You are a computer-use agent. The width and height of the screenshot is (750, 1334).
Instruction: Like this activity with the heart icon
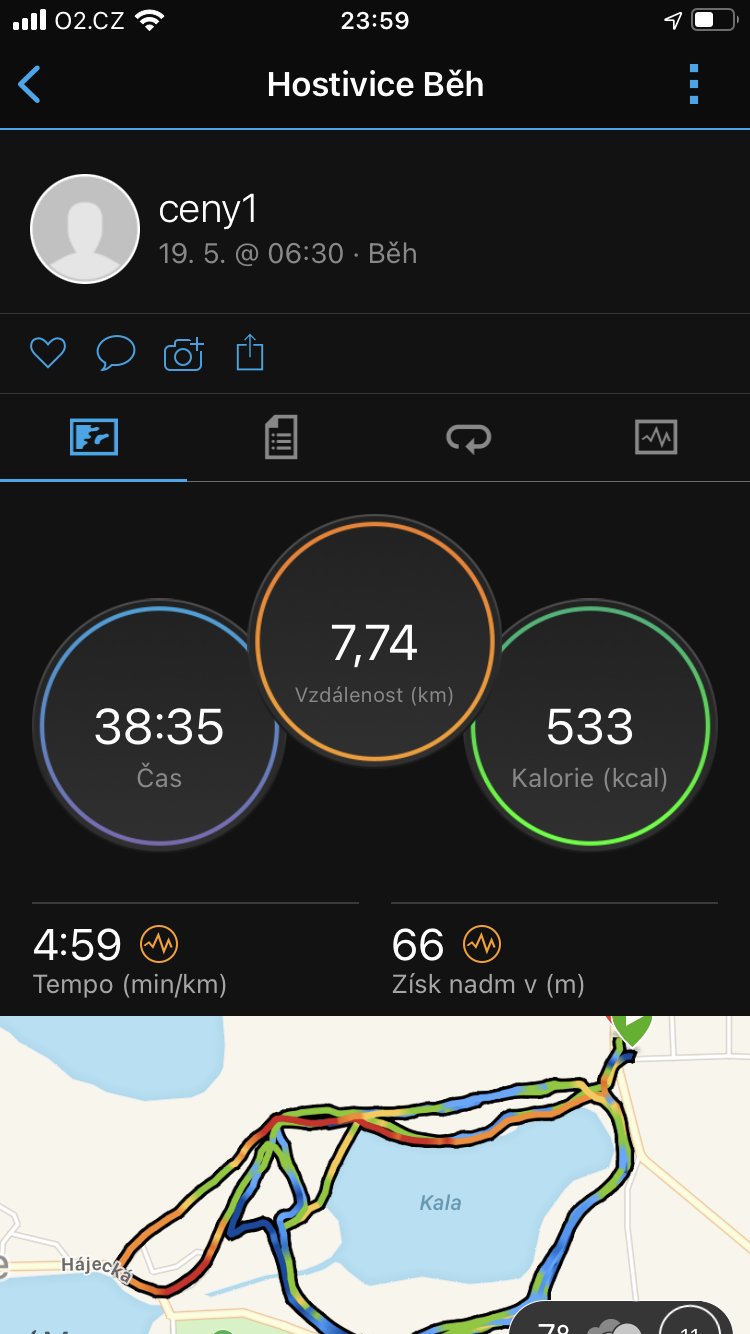coord(47,353)
